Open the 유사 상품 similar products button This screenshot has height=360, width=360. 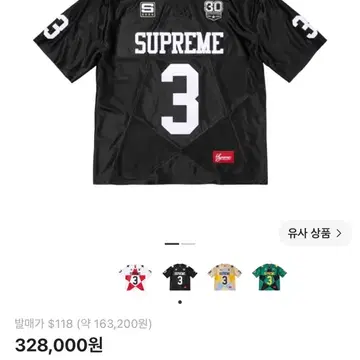click(315, 233)
